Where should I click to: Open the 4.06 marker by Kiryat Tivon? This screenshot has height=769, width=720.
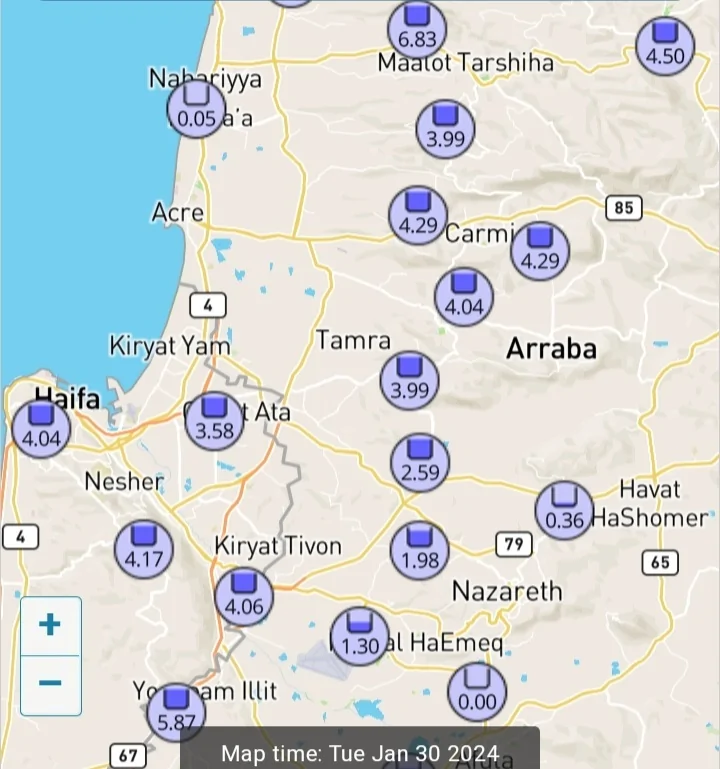[x=244, y=596]
